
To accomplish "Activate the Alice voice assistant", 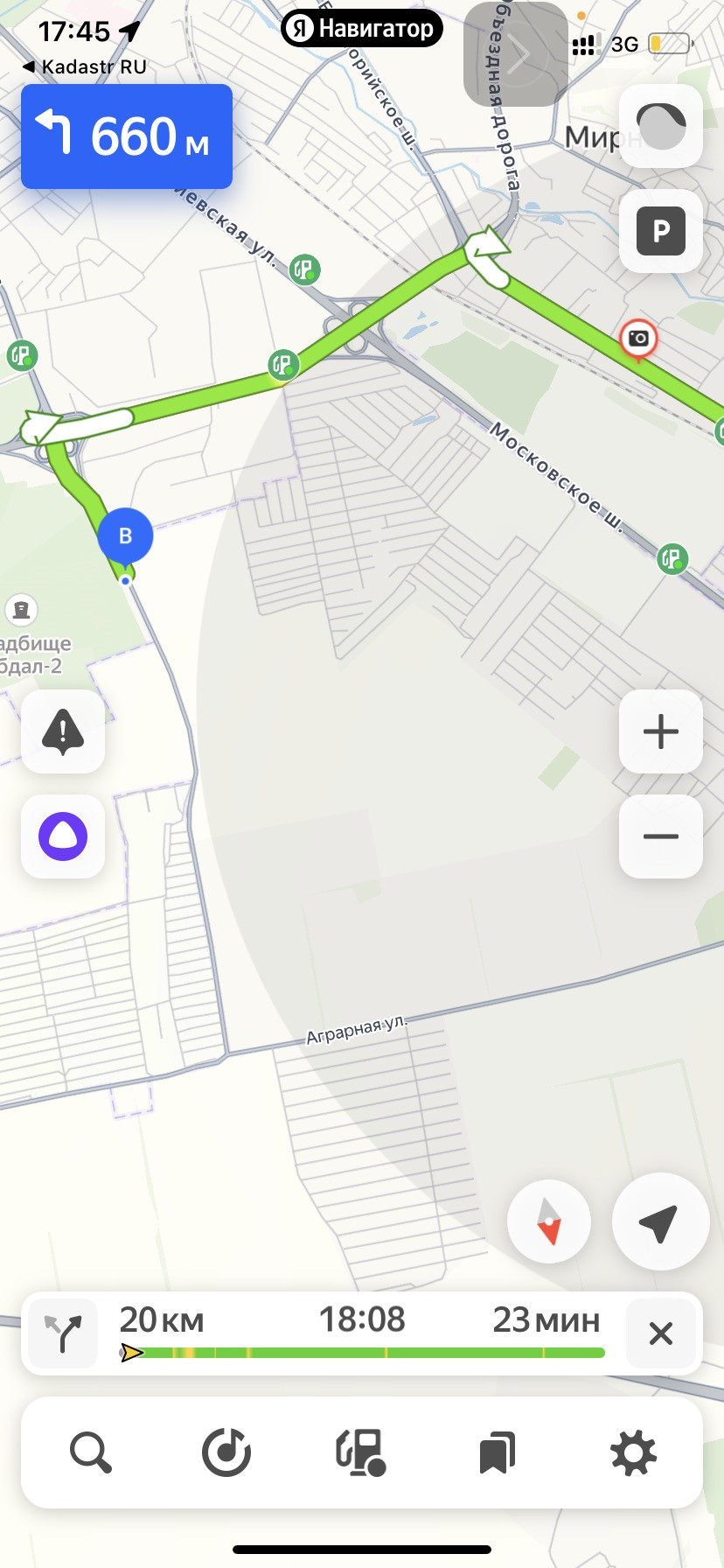I will tap(63, 836).
